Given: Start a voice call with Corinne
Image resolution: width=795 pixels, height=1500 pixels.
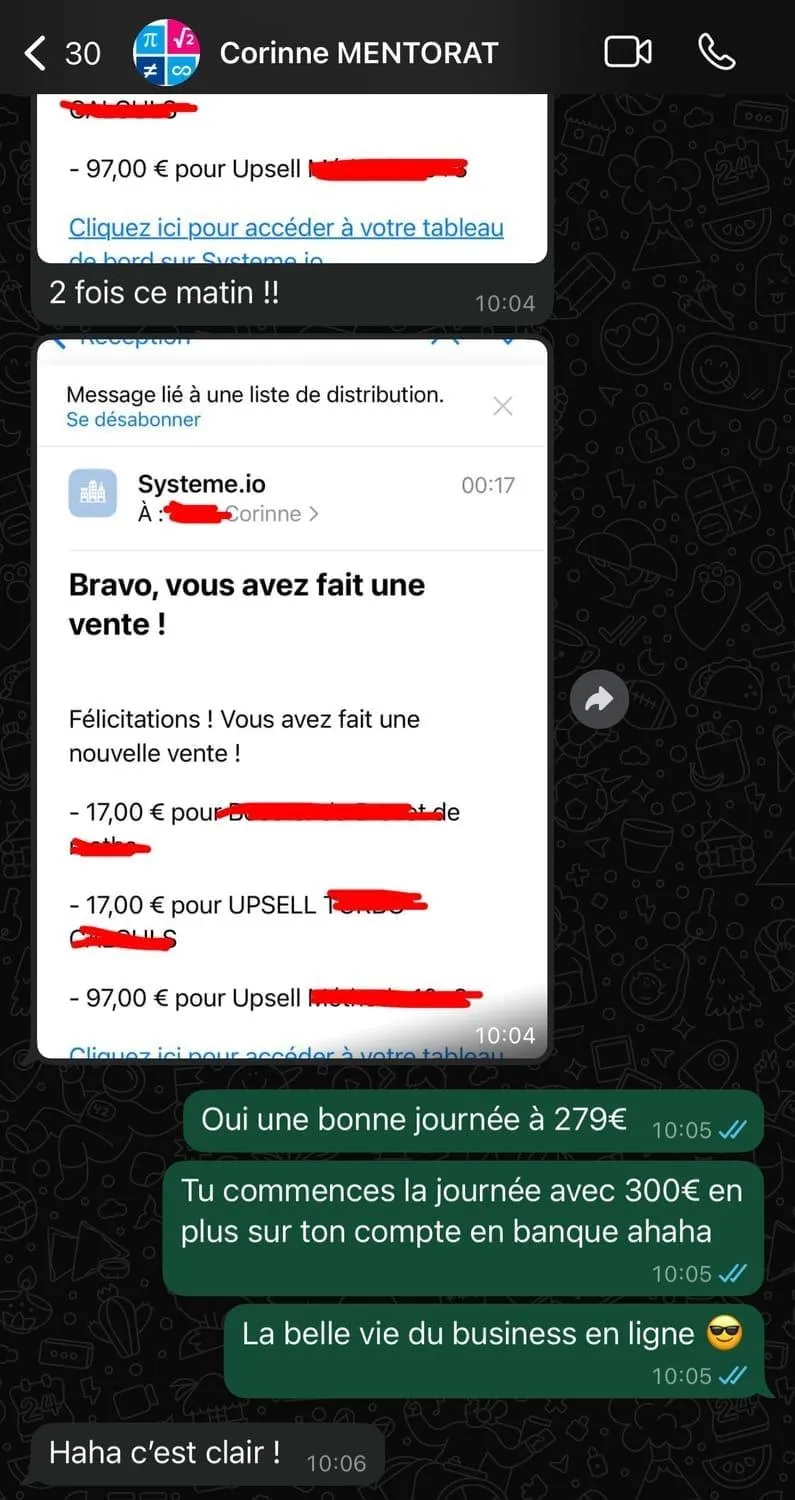Looking at the screenshot, I should pos(716,52).
